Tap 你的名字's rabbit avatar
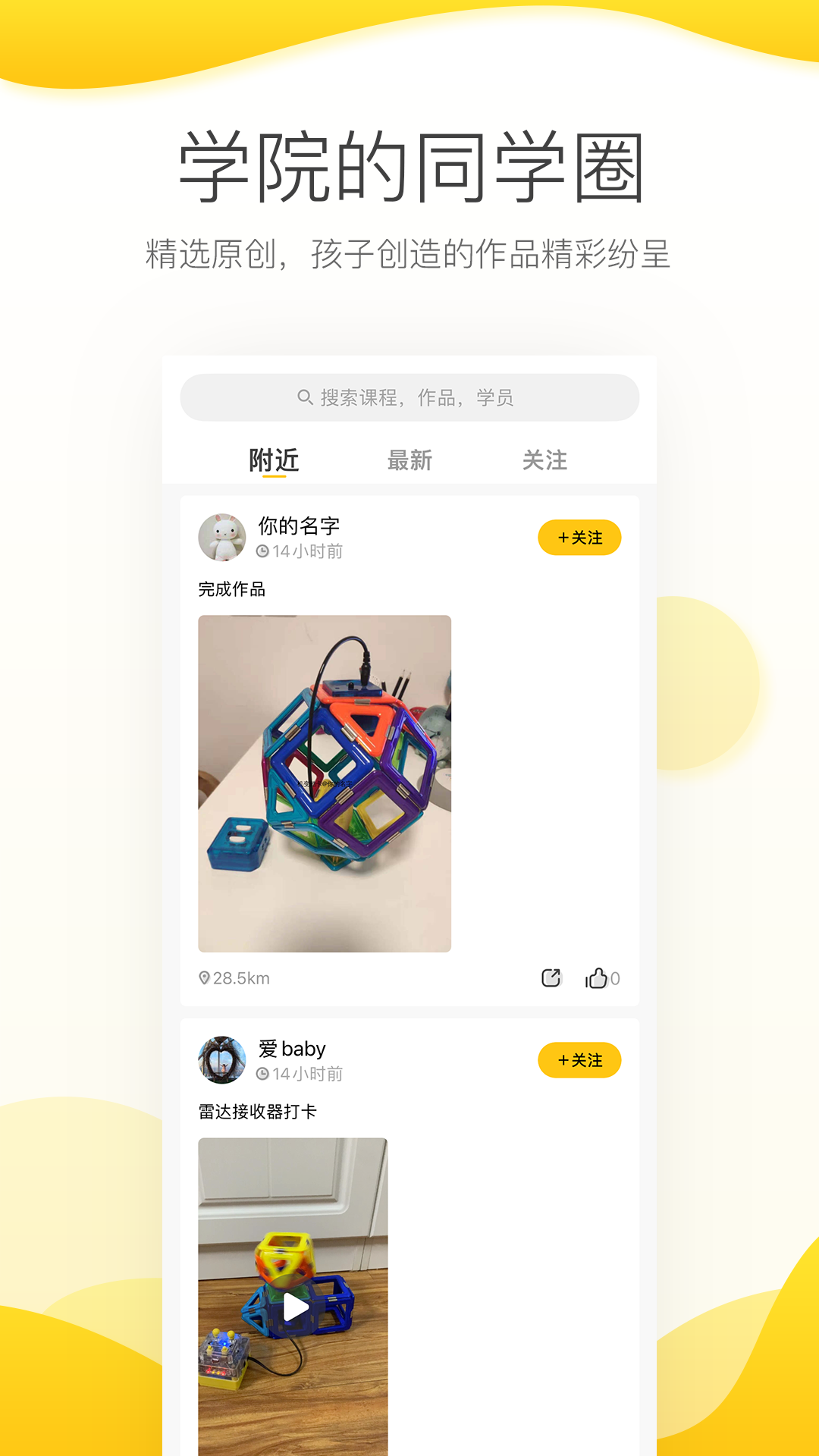 coord(221,536)
